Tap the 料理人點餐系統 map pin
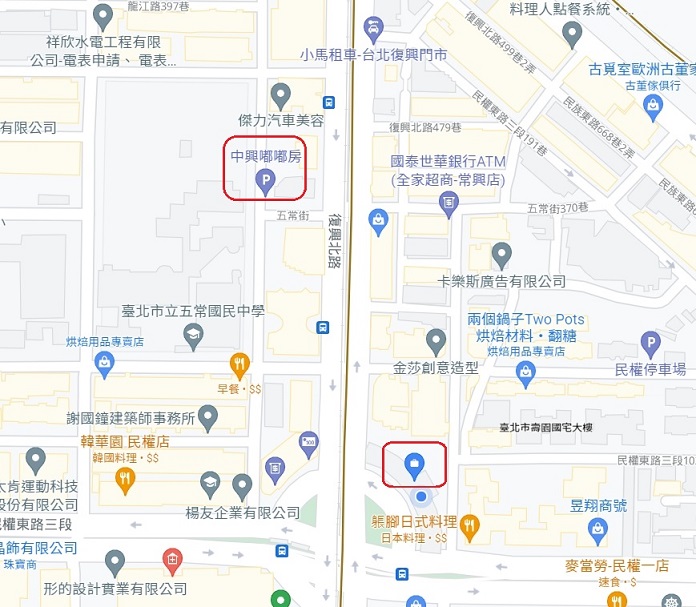Screen dimensions: 696x607 click(571, 34)
